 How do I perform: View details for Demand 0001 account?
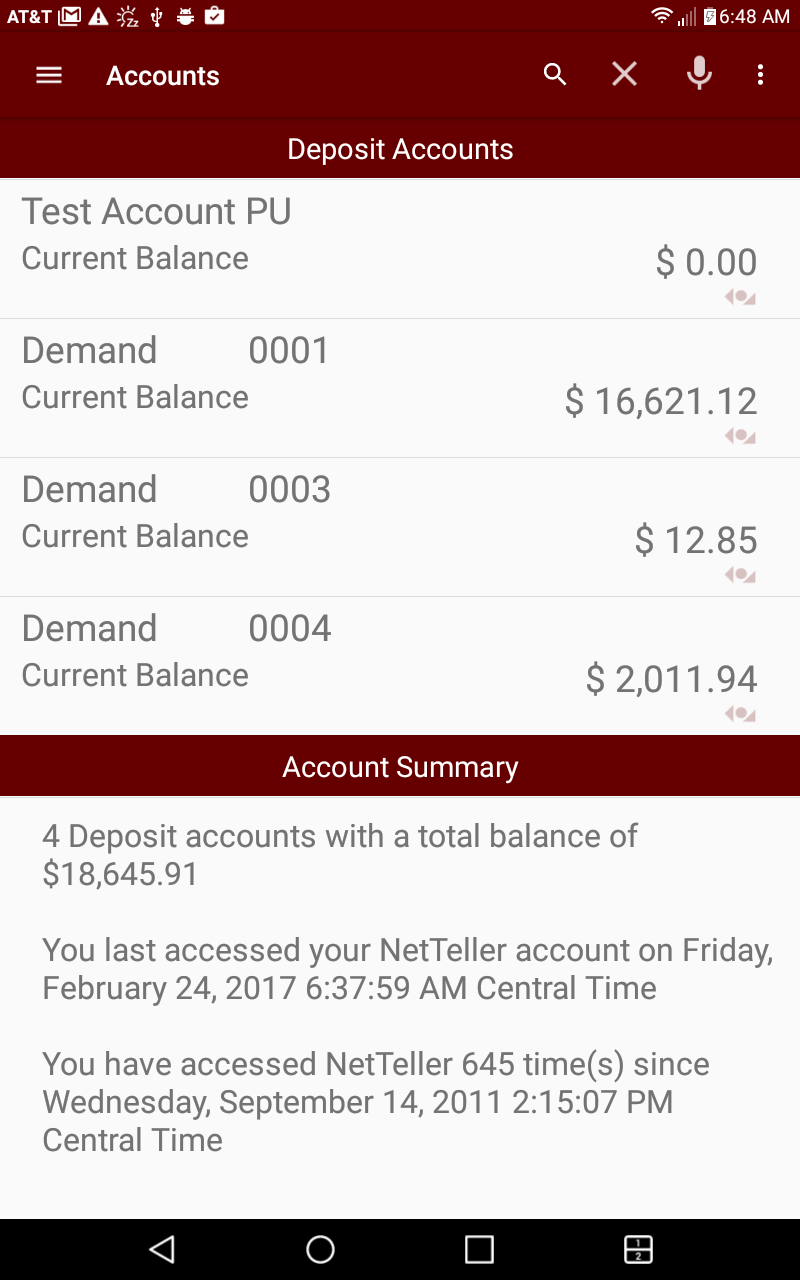pos(400,388)
